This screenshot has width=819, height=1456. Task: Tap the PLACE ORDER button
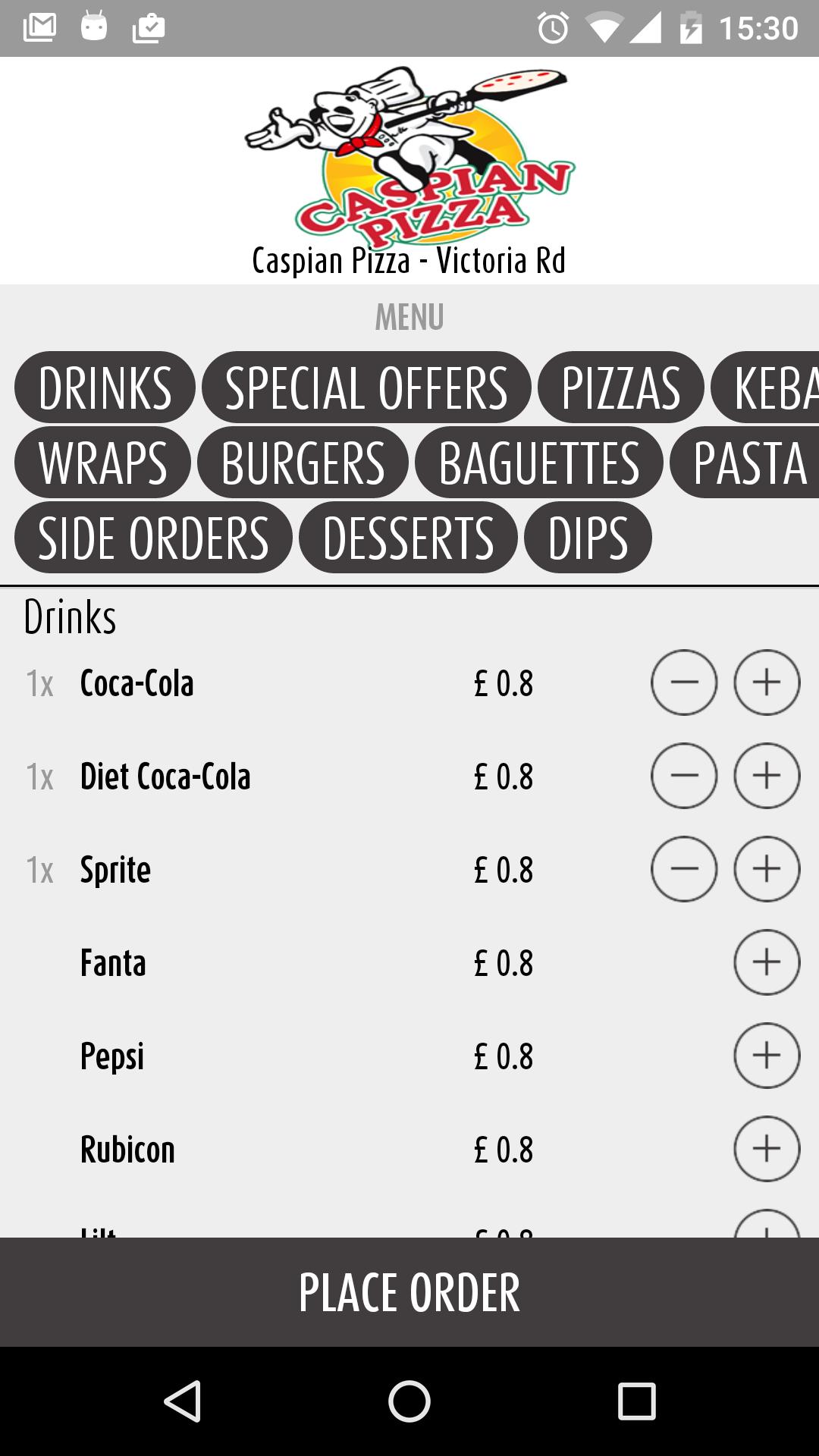(409, 1289)
